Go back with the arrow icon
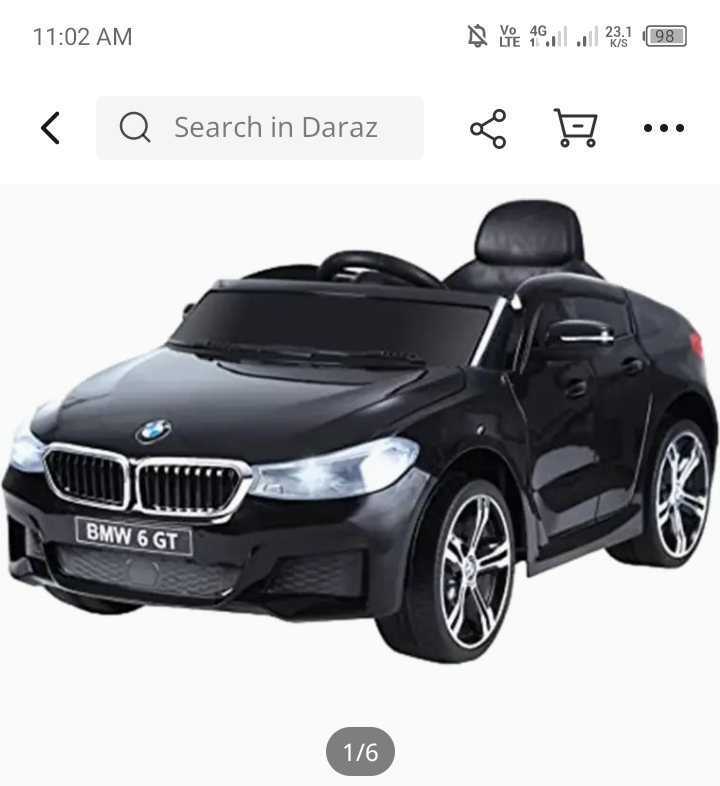720x786 pixels. (50, 128)
